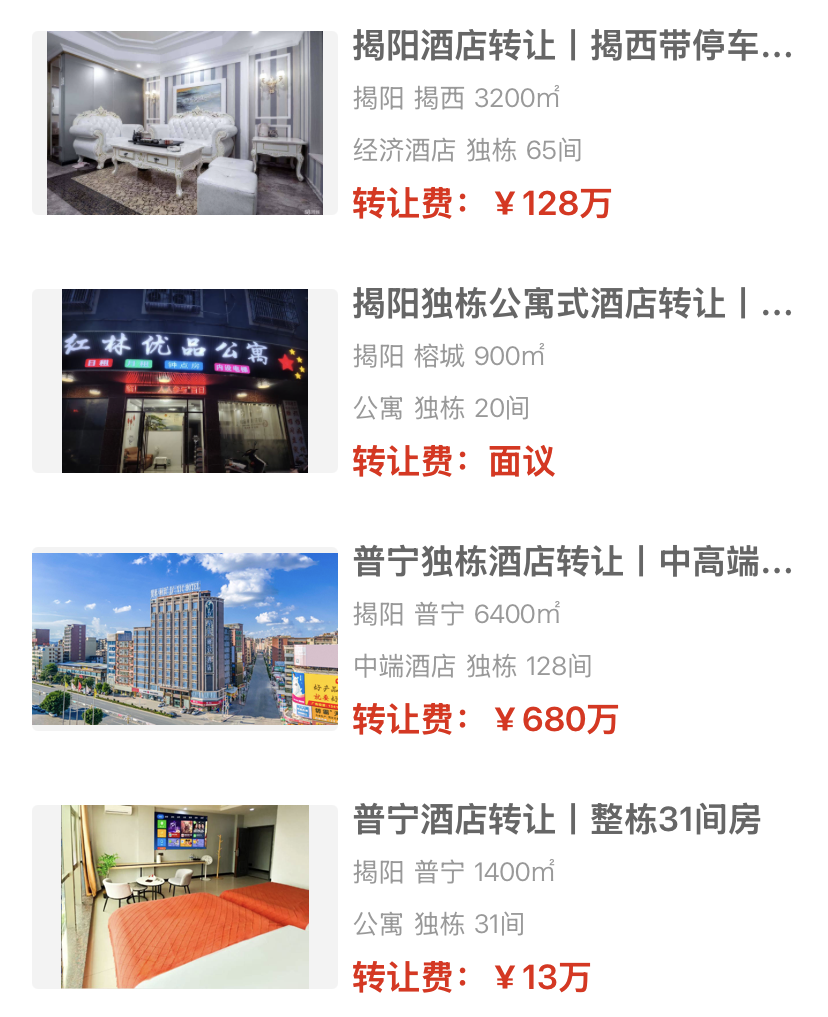Select the 普宁 31间 whole-building listing
828x1017 pixels.
(556, 821)
